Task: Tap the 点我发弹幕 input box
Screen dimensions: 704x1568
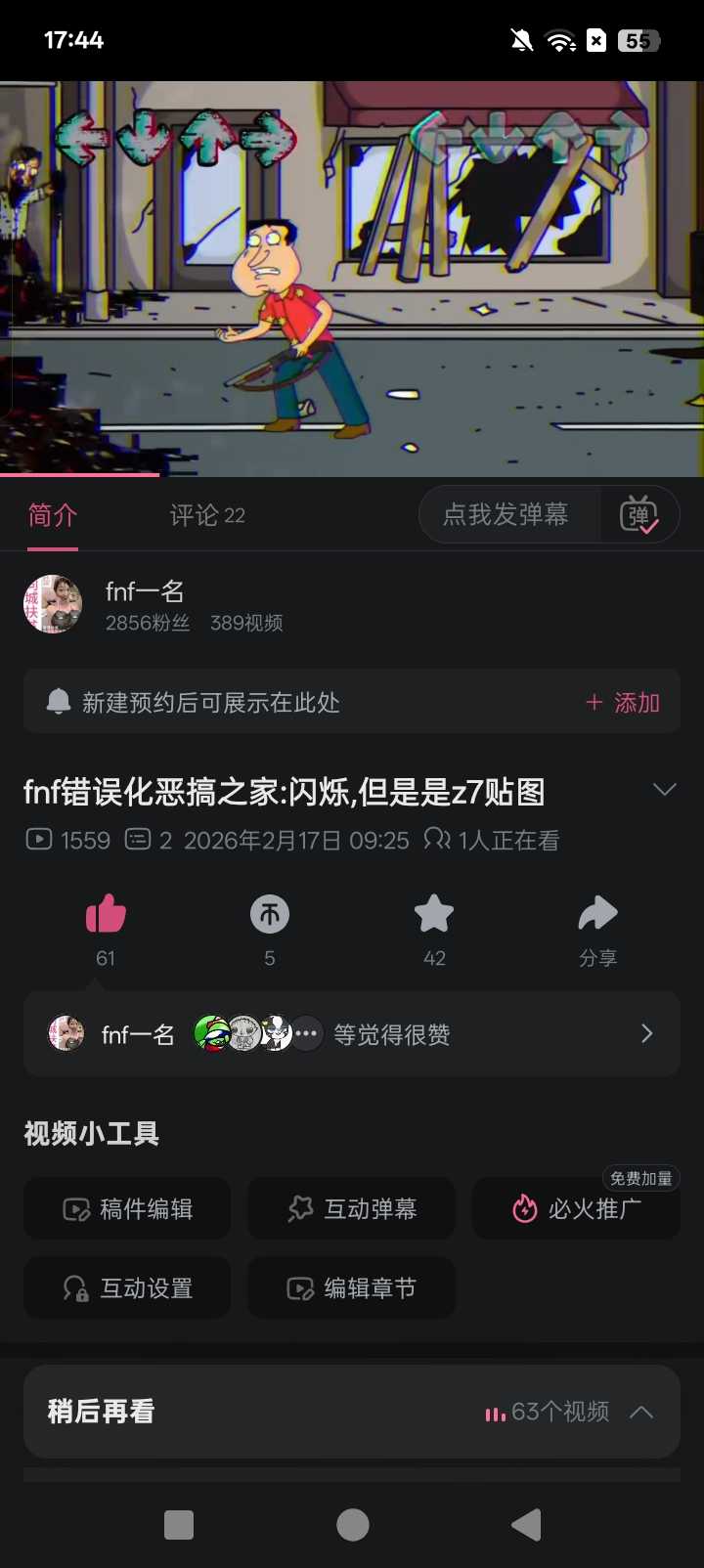Action: point(506,515)
